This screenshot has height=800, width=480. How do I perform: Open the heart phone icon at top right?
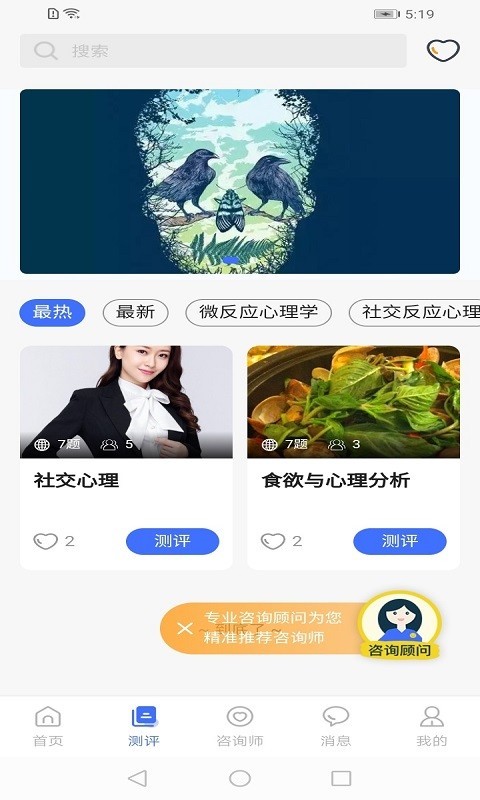443,51
